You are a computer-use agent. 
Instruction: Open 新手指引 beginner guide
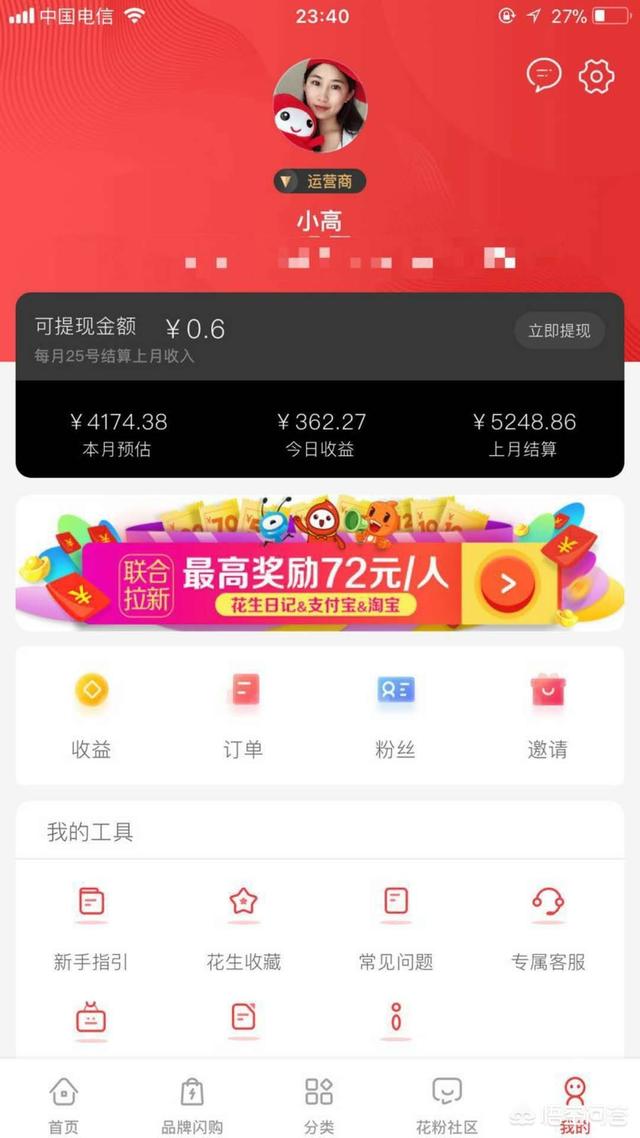91,927
